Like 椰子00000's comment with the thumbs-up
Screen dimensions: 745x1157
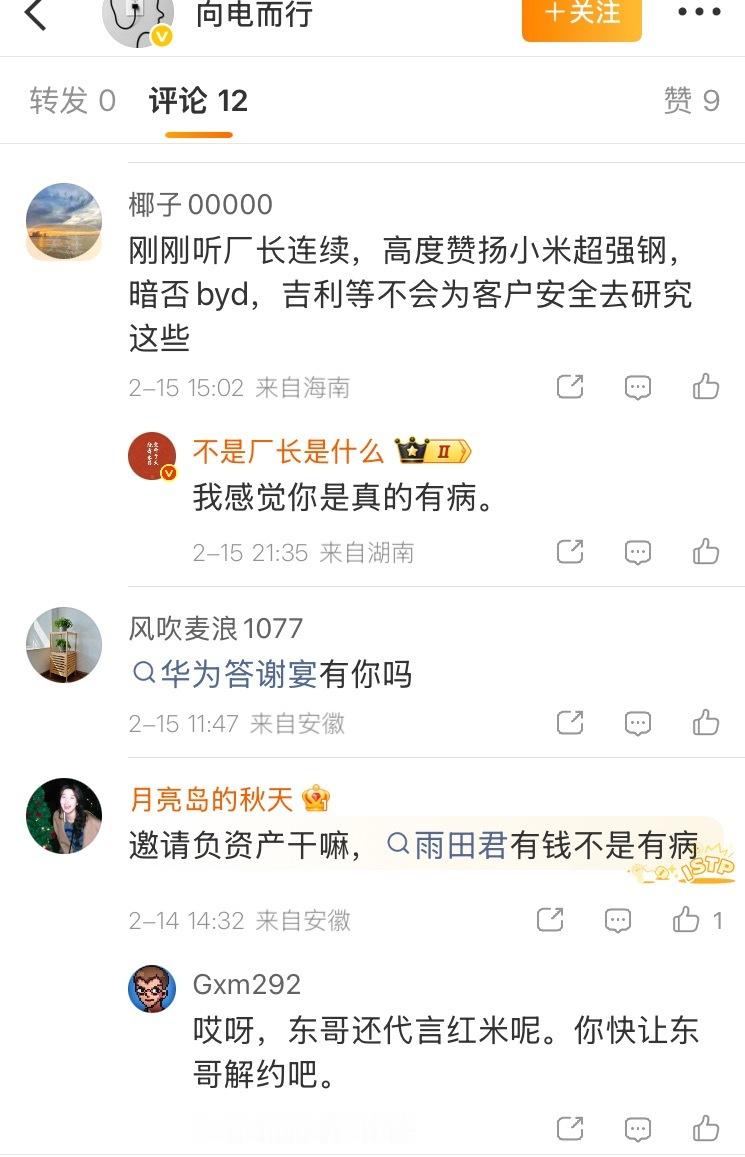click(x=706, y=388)
